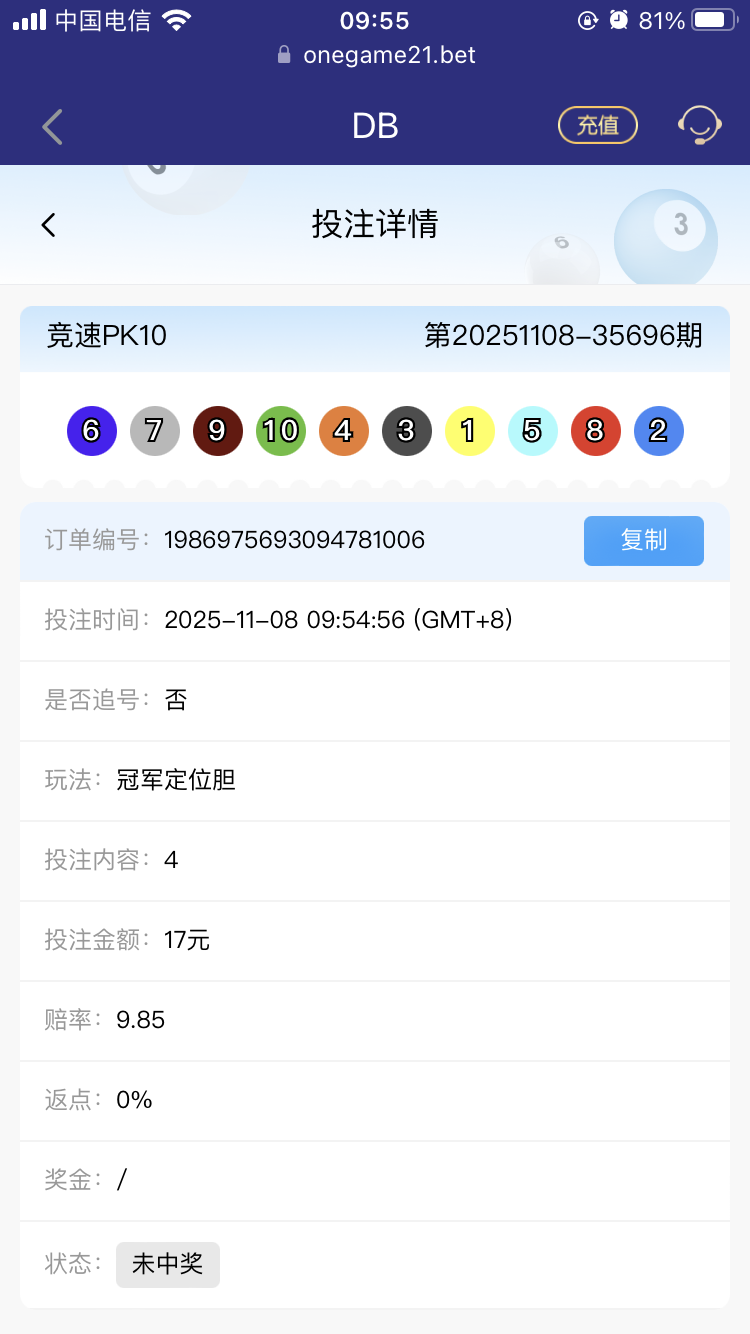Select the green ball showing 10
The height and width of the screenshot is (1334, 750).
(x=281, y=430)
